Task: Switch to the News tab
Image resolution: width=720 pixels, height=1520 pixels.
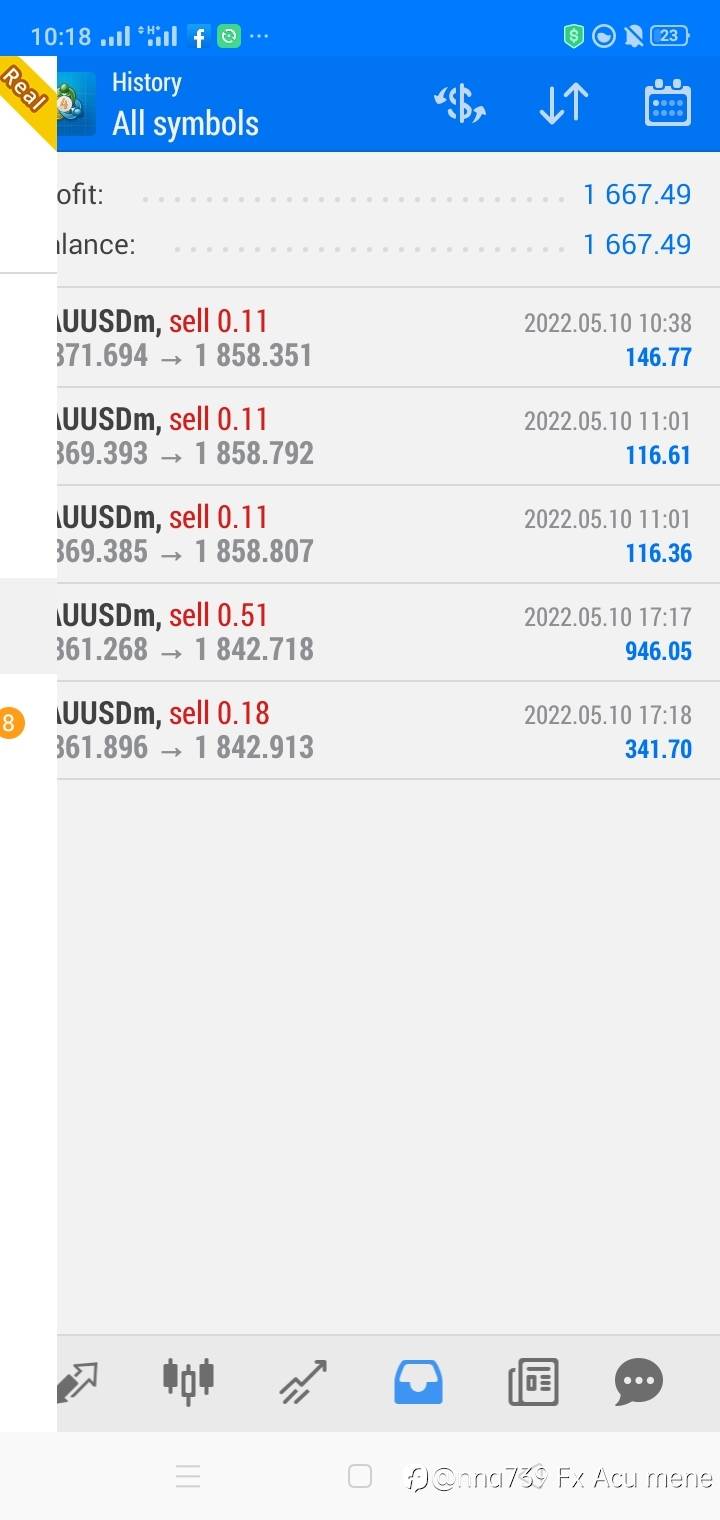Action: click(x=533, y=1382)
